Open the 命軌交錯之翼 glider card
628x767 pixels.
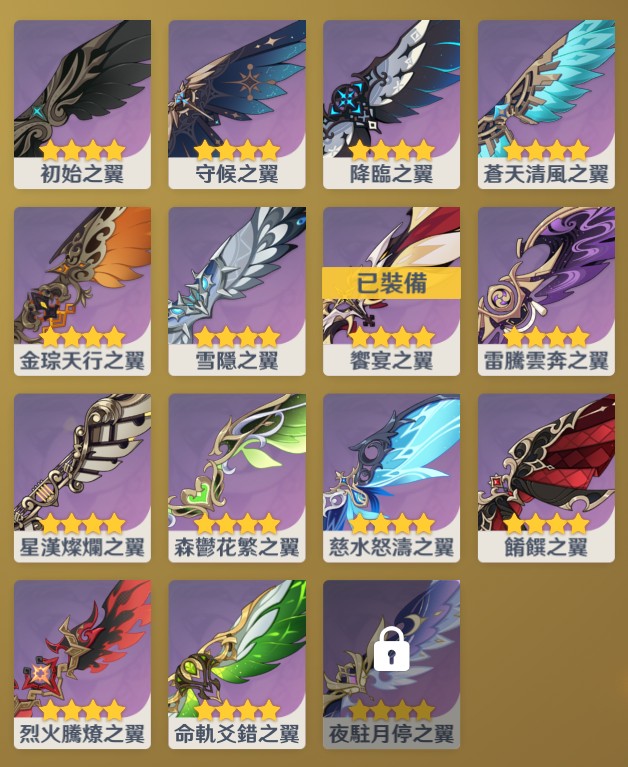coord(237,665)
